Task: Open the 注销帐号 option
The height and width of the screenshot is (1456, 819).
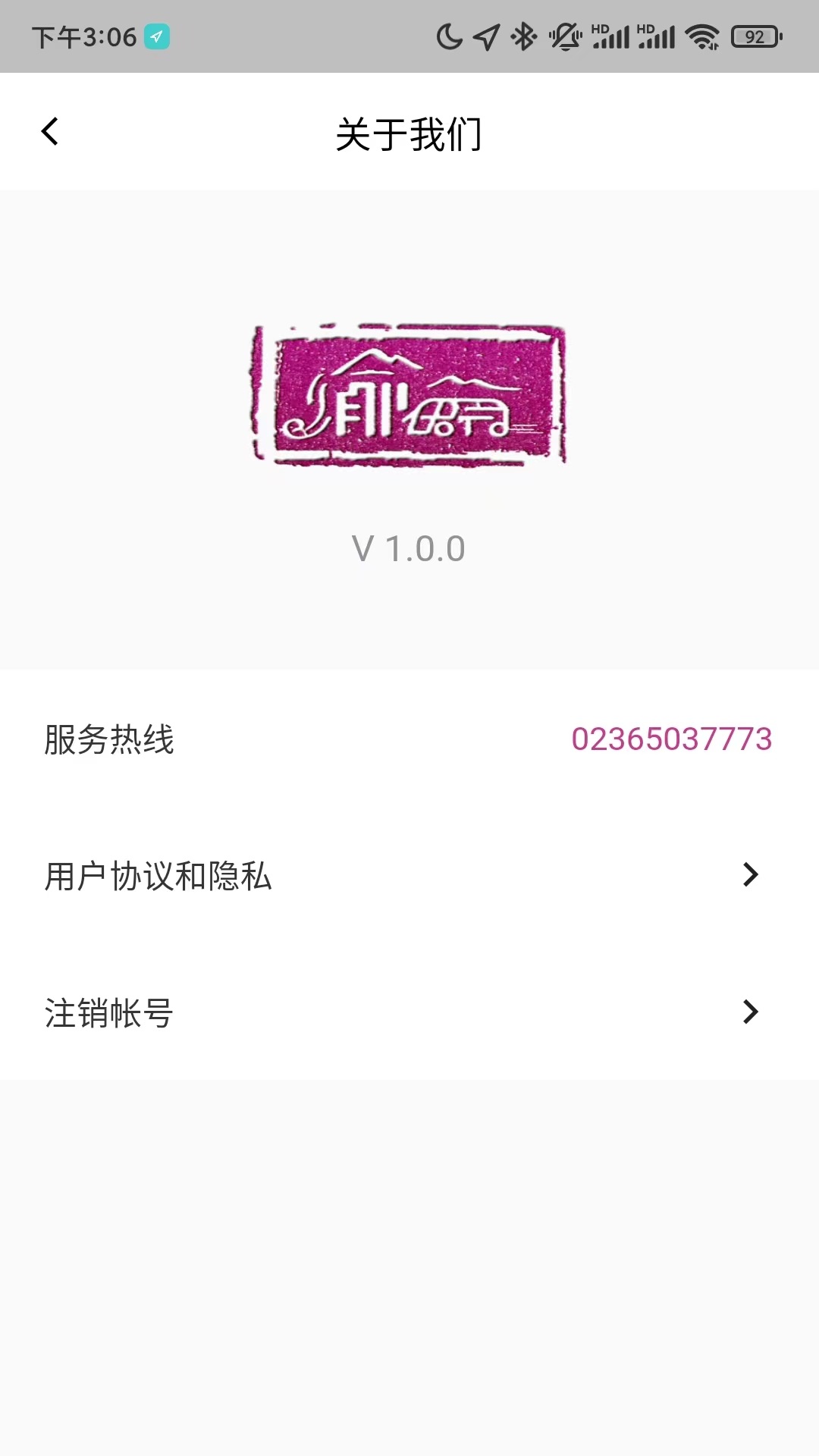Action: pos(409,1012)
